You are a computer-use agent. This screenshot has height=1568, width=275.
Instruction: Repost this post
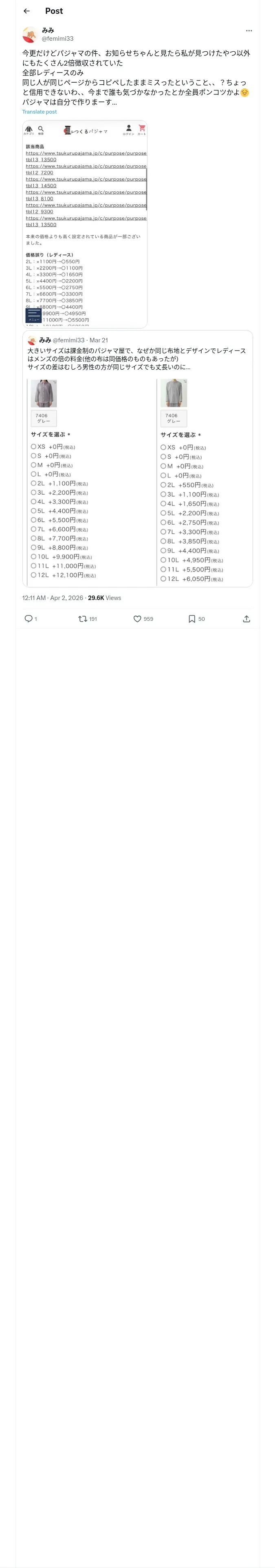point(88,618)
